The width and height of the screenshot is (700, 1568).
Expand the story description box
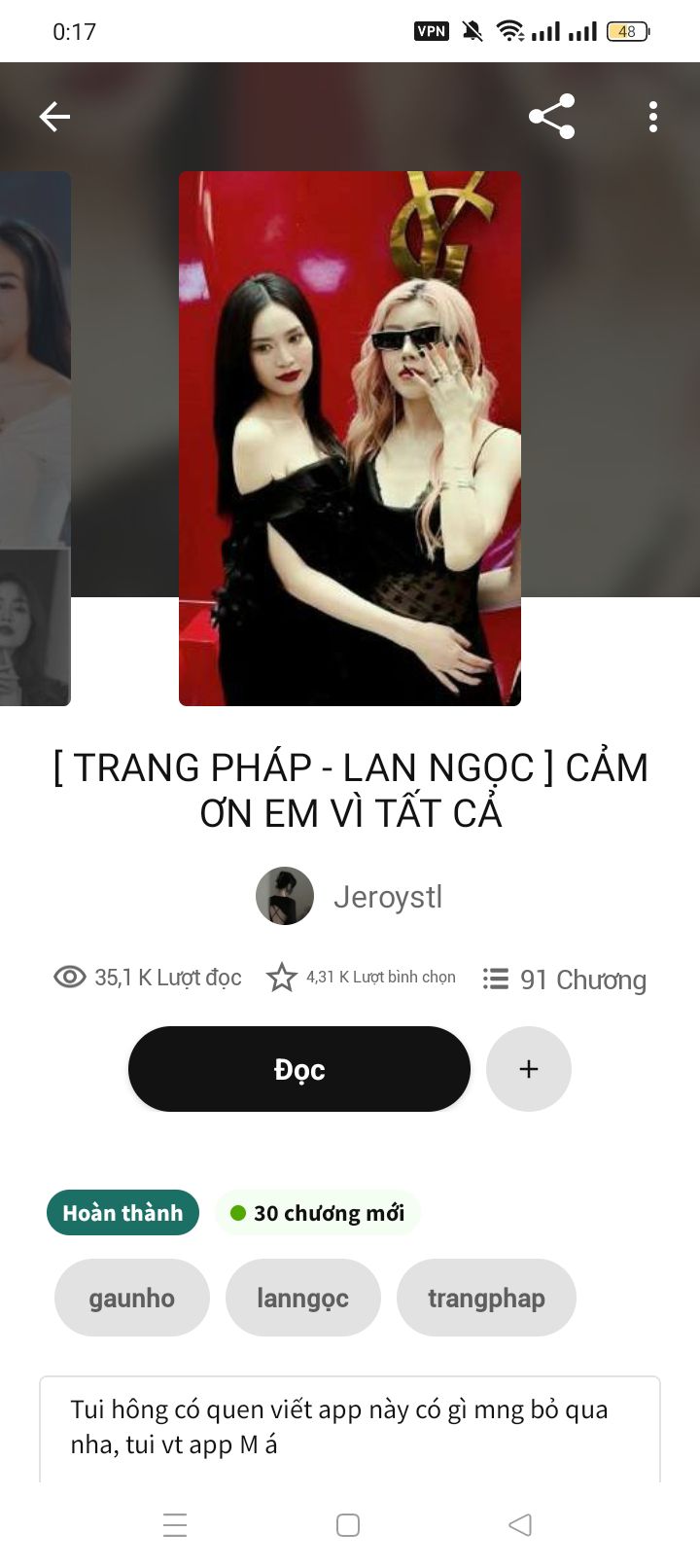click(x=350, y=1427)
